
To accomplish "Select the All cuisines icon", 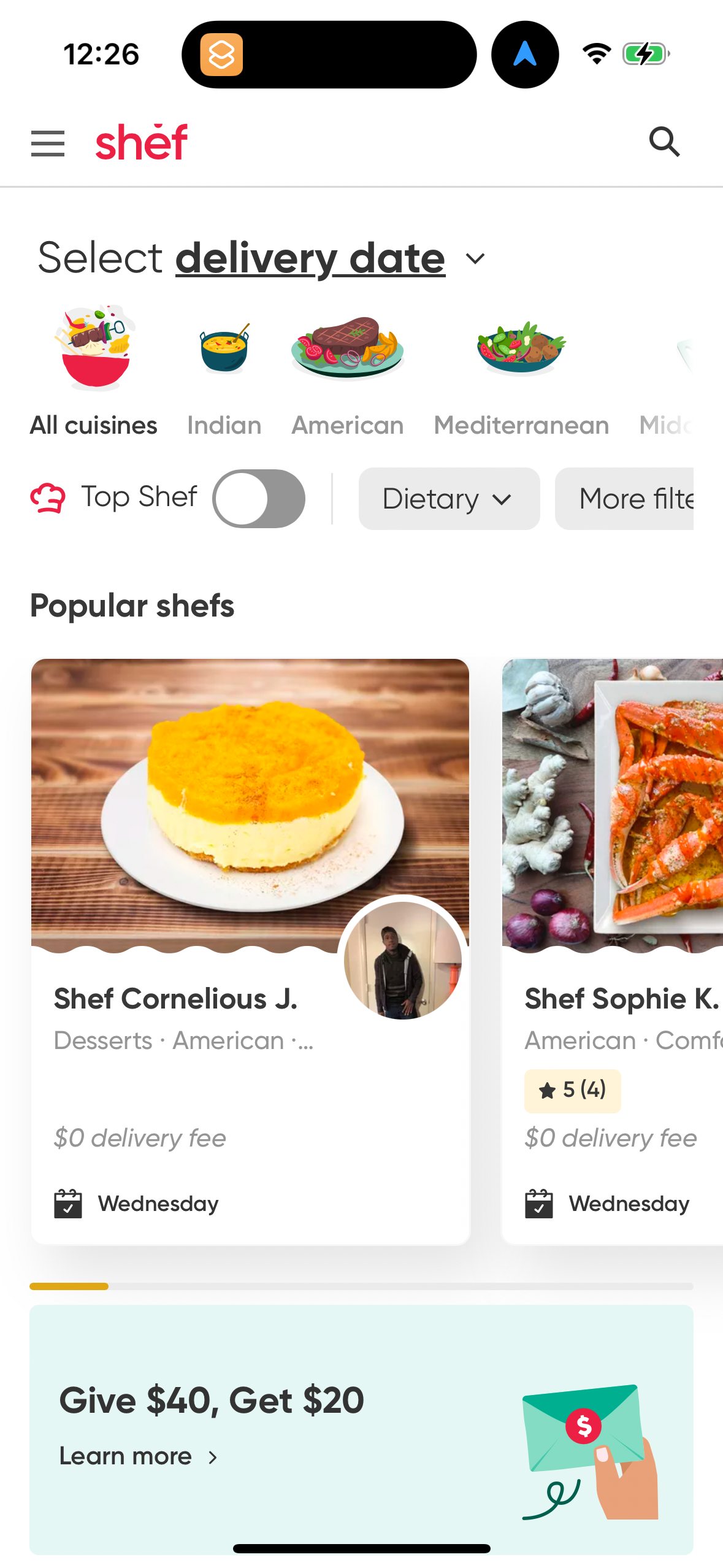I will click(x=93, y=347).
